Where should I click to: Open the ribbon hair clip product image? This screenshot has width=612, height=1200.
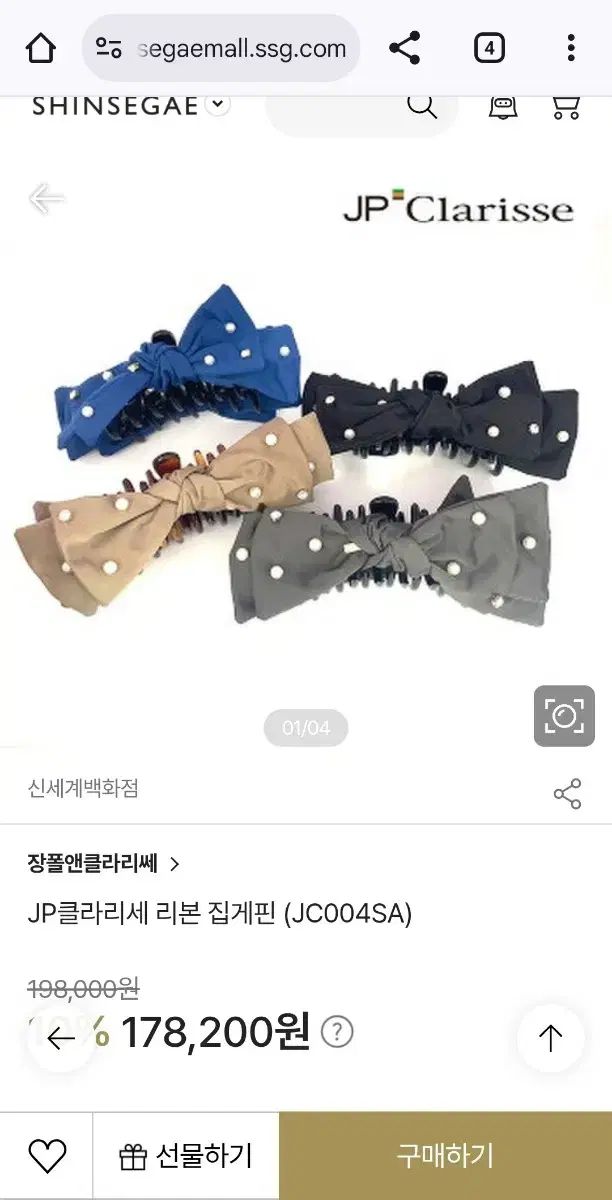pos(300,460)
